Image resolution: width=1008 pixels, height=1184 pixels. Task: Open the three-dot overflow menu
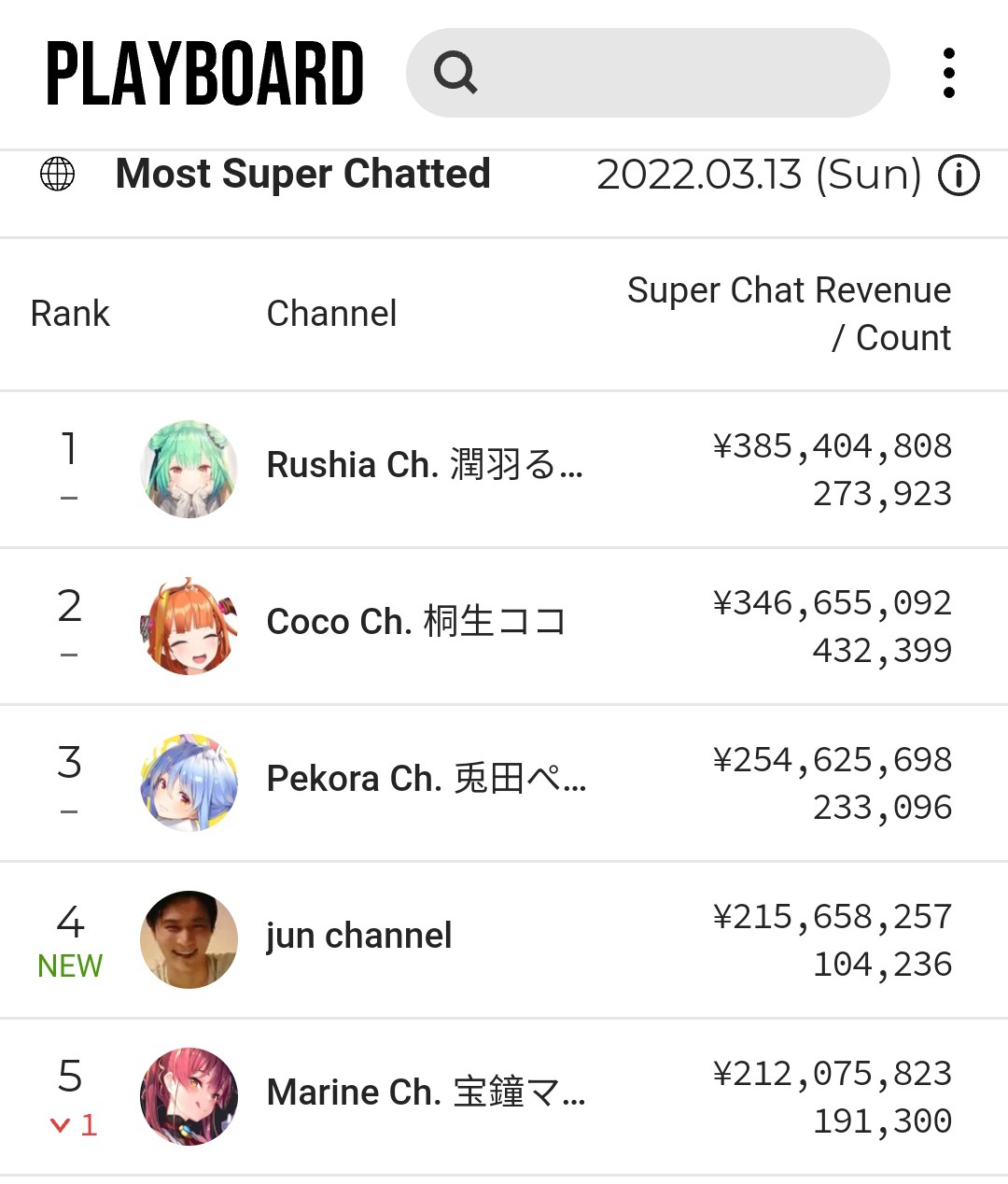[x=948, y=73]
